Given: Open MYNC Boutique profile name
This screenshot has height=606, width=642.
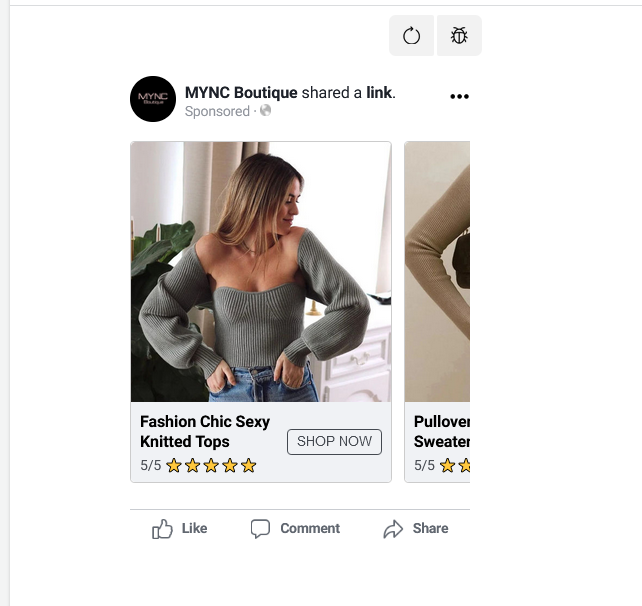Looking at the screenshot, I should coord(241,93).
